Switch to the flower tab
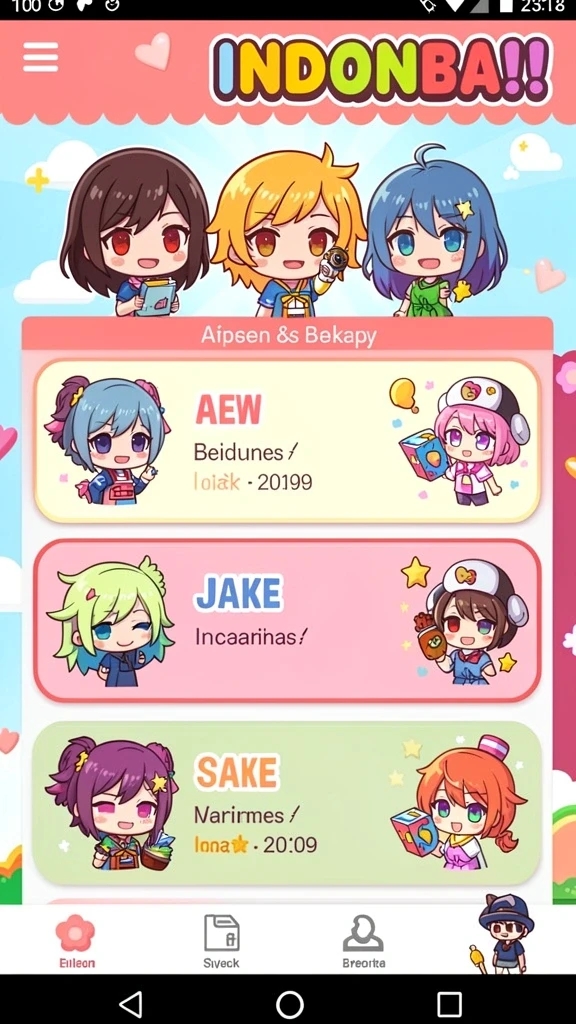Screen dimensions: 576x1024 point(76,940)
